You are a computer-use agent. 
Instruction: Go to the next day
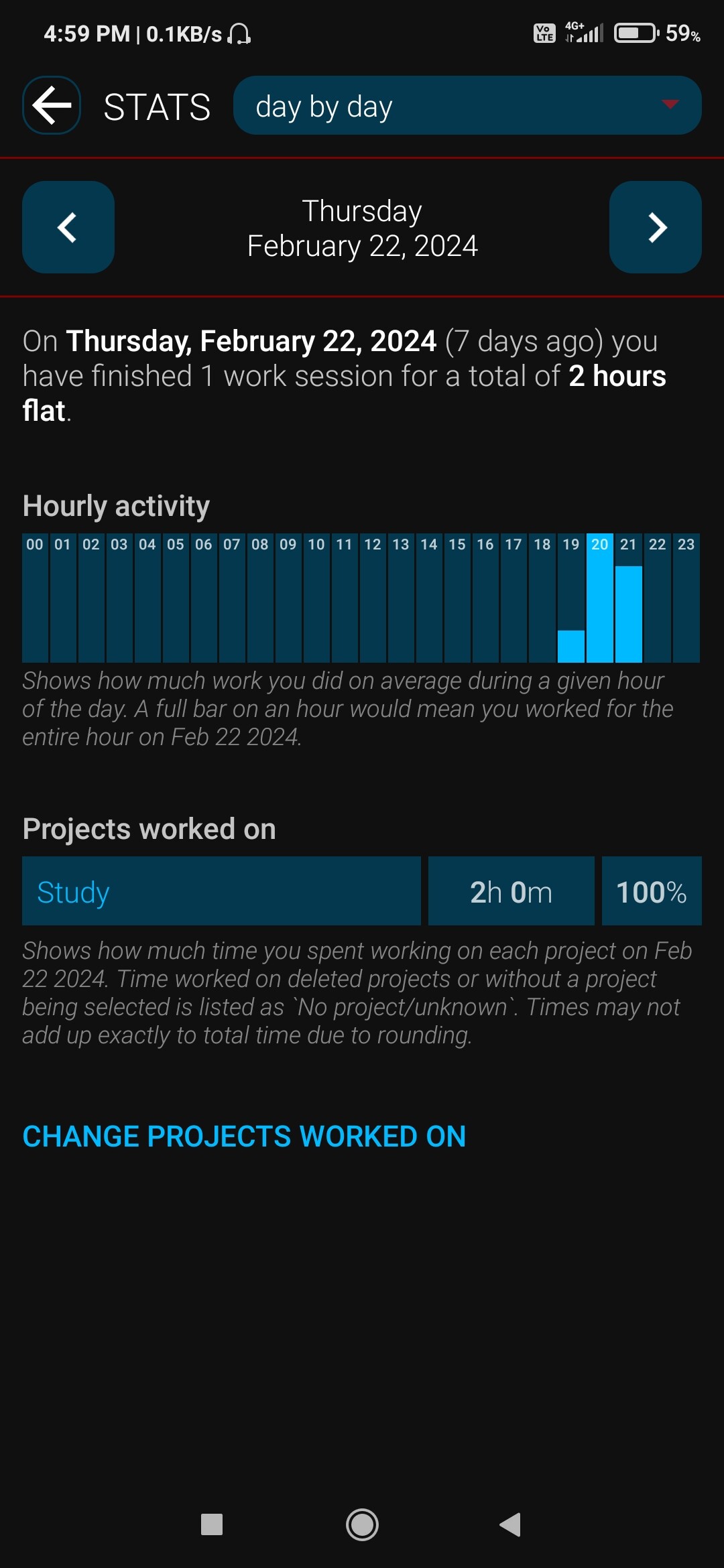tap(656, 227)
